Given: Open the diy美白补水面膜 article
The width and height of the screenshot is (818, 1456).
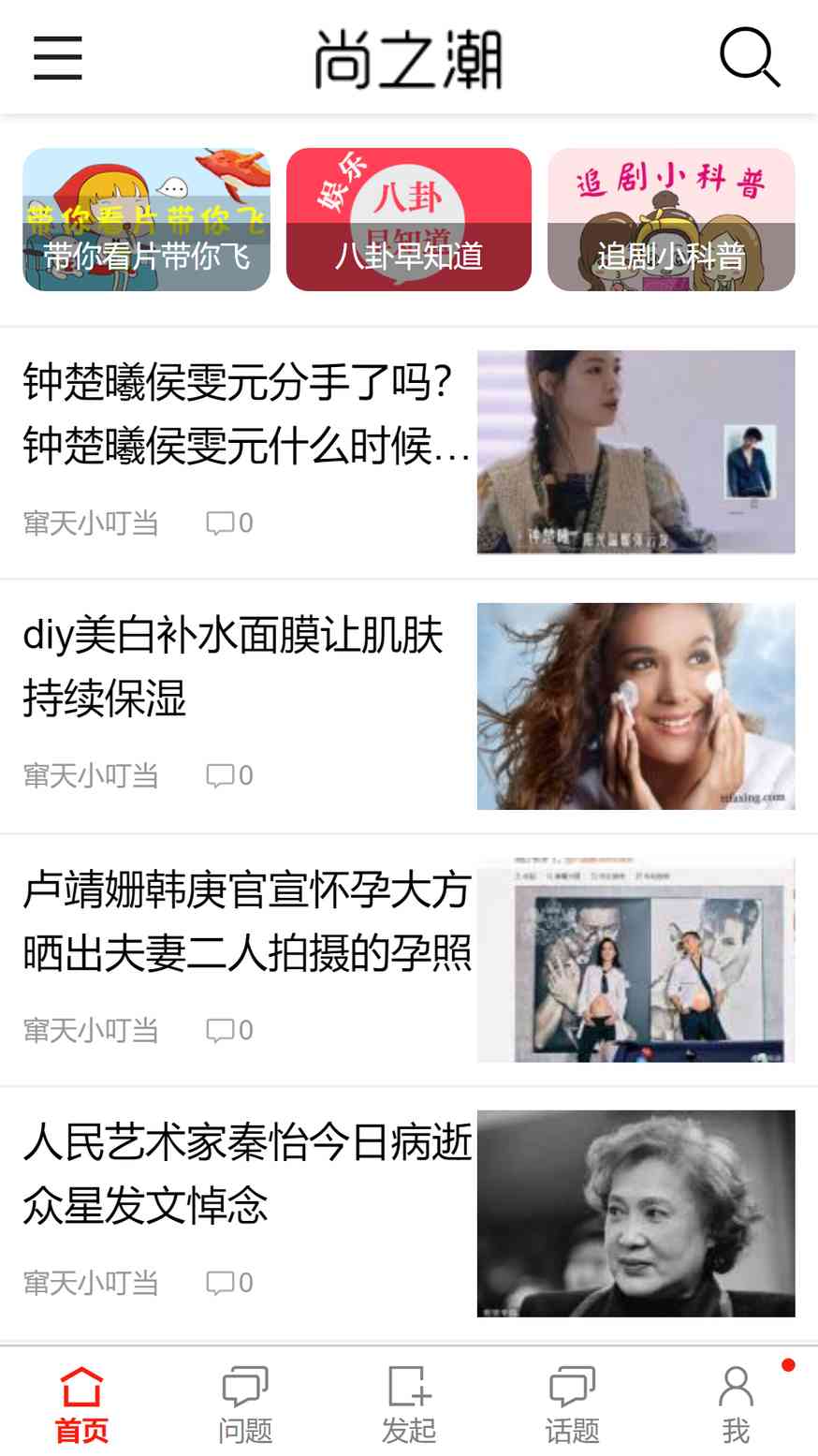Looking at the screenshot, I should (234, 667).
